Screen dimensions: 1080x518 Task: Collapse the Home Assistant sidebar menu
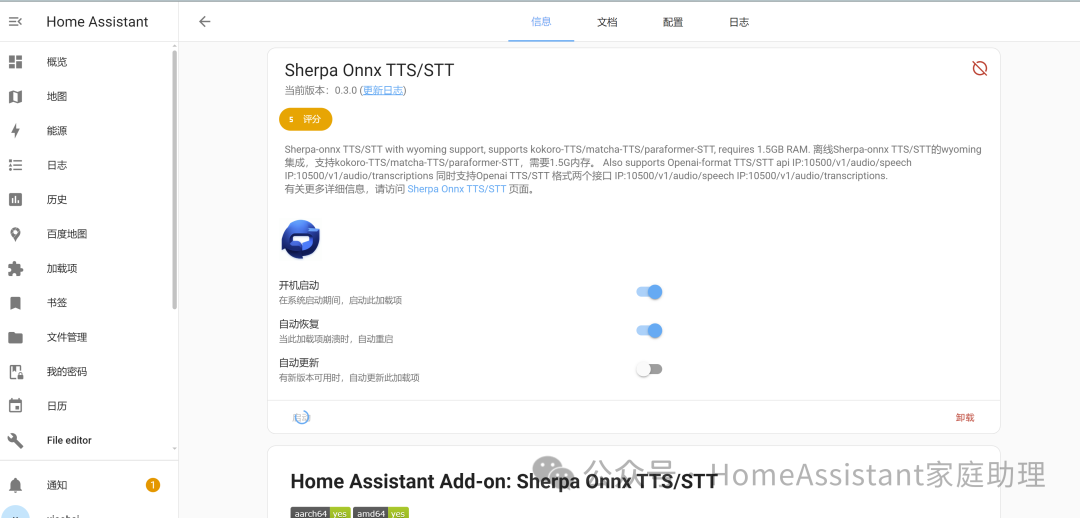(15, 21)
